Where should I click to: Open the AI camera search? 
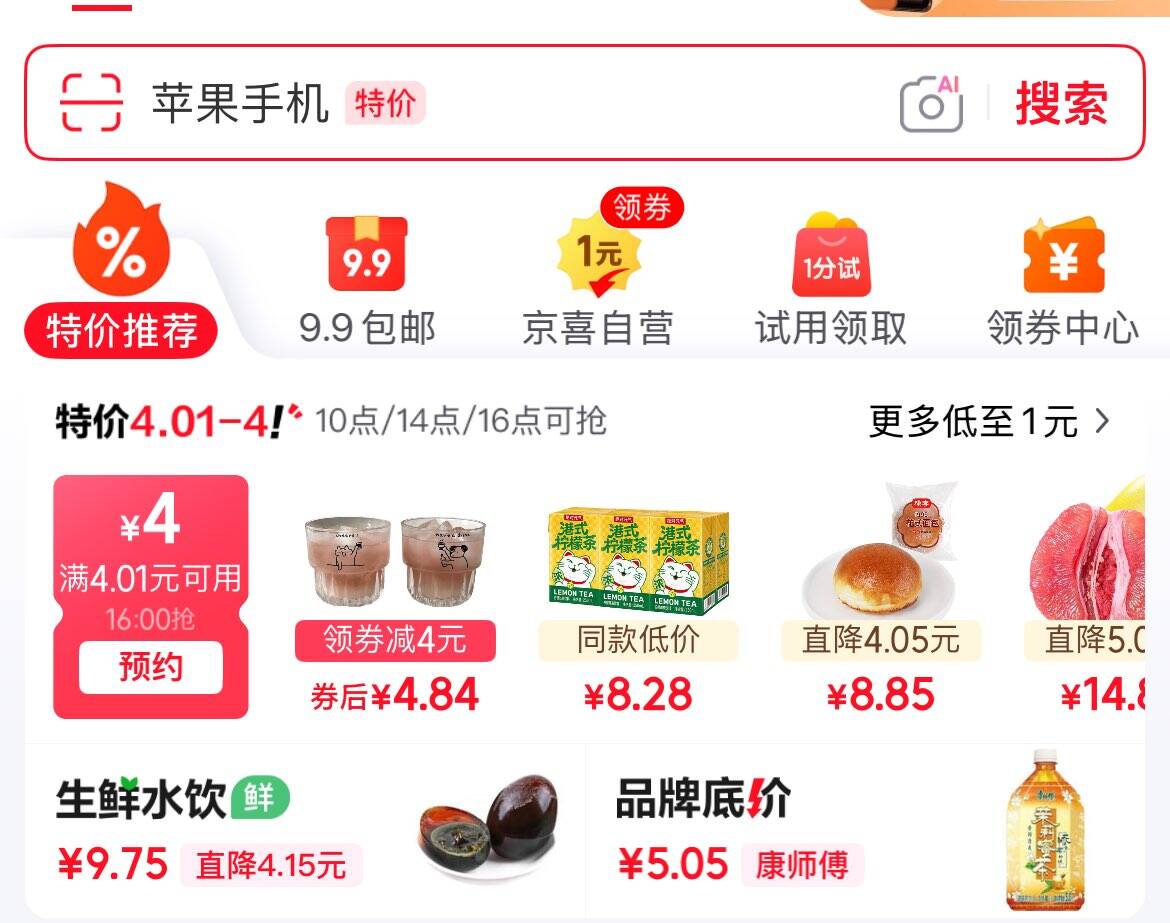931,102
